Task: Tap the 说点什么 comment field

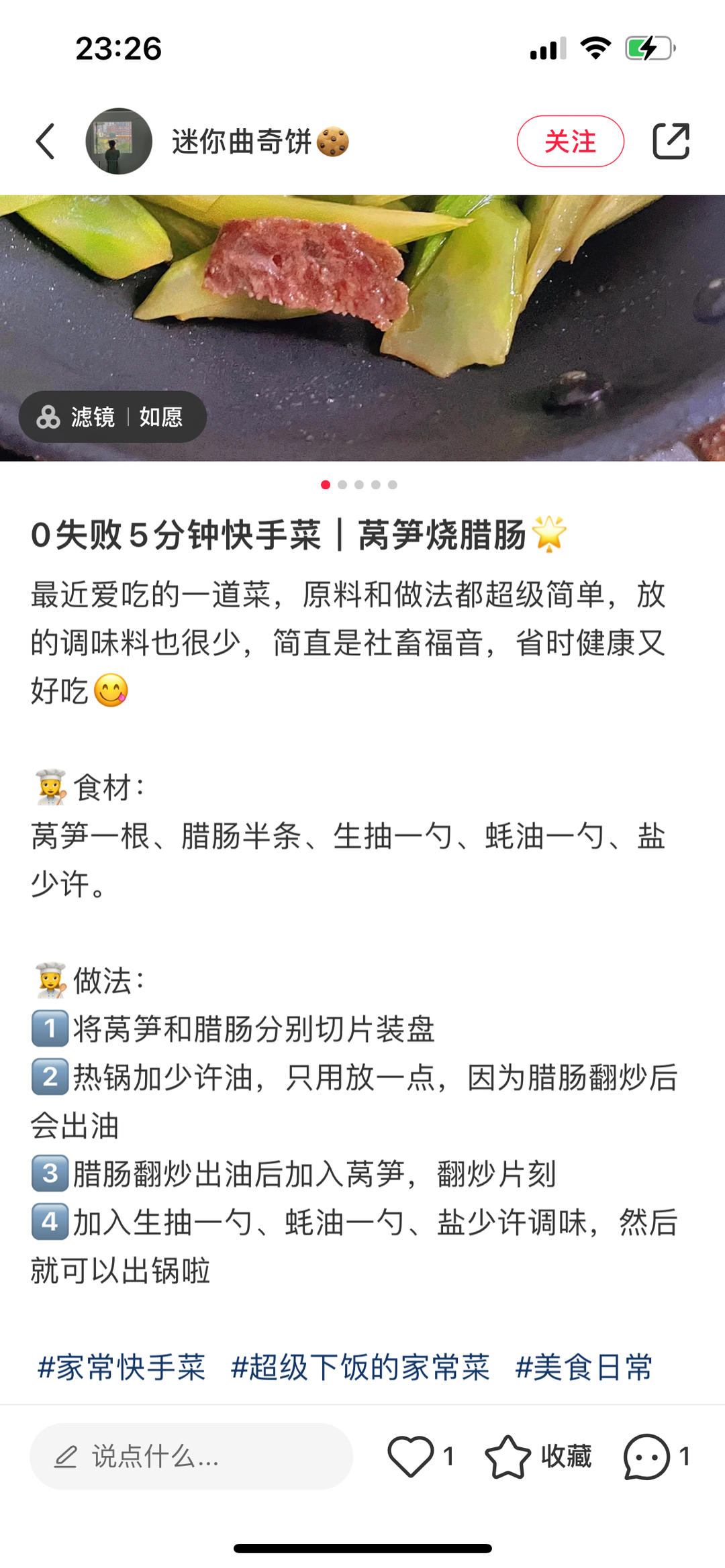Action: 191,1457
